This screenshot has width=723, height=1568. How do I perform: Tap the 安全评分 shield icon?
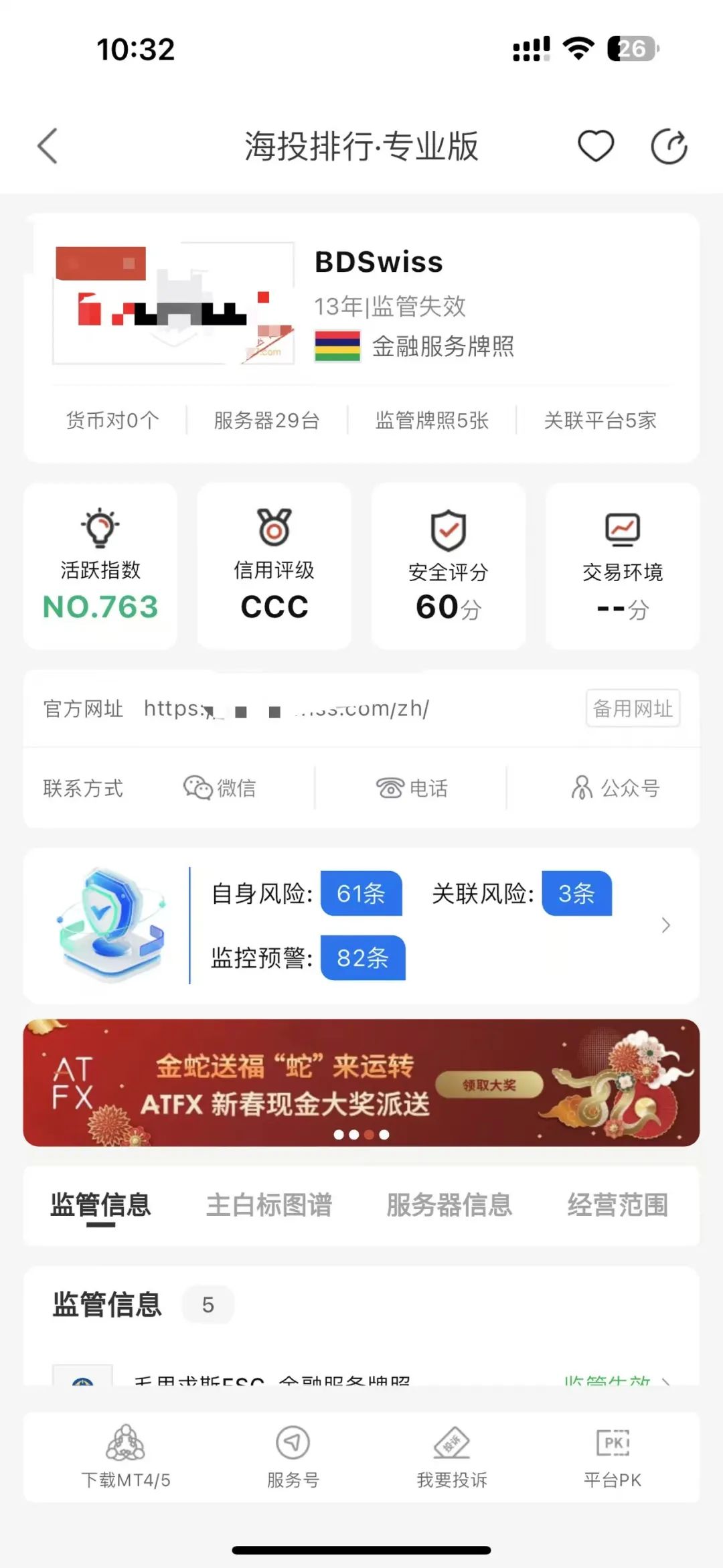point(448,529)
